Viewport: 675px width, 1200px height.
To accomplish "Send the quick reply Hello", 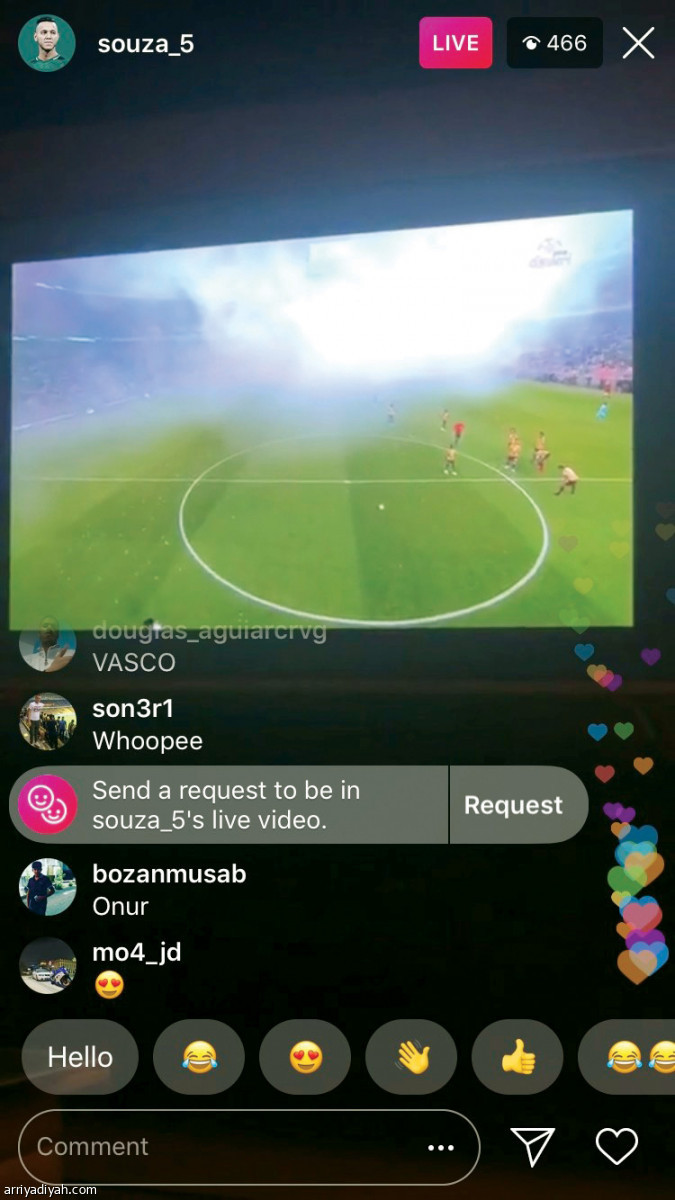I will point(80,1057).
